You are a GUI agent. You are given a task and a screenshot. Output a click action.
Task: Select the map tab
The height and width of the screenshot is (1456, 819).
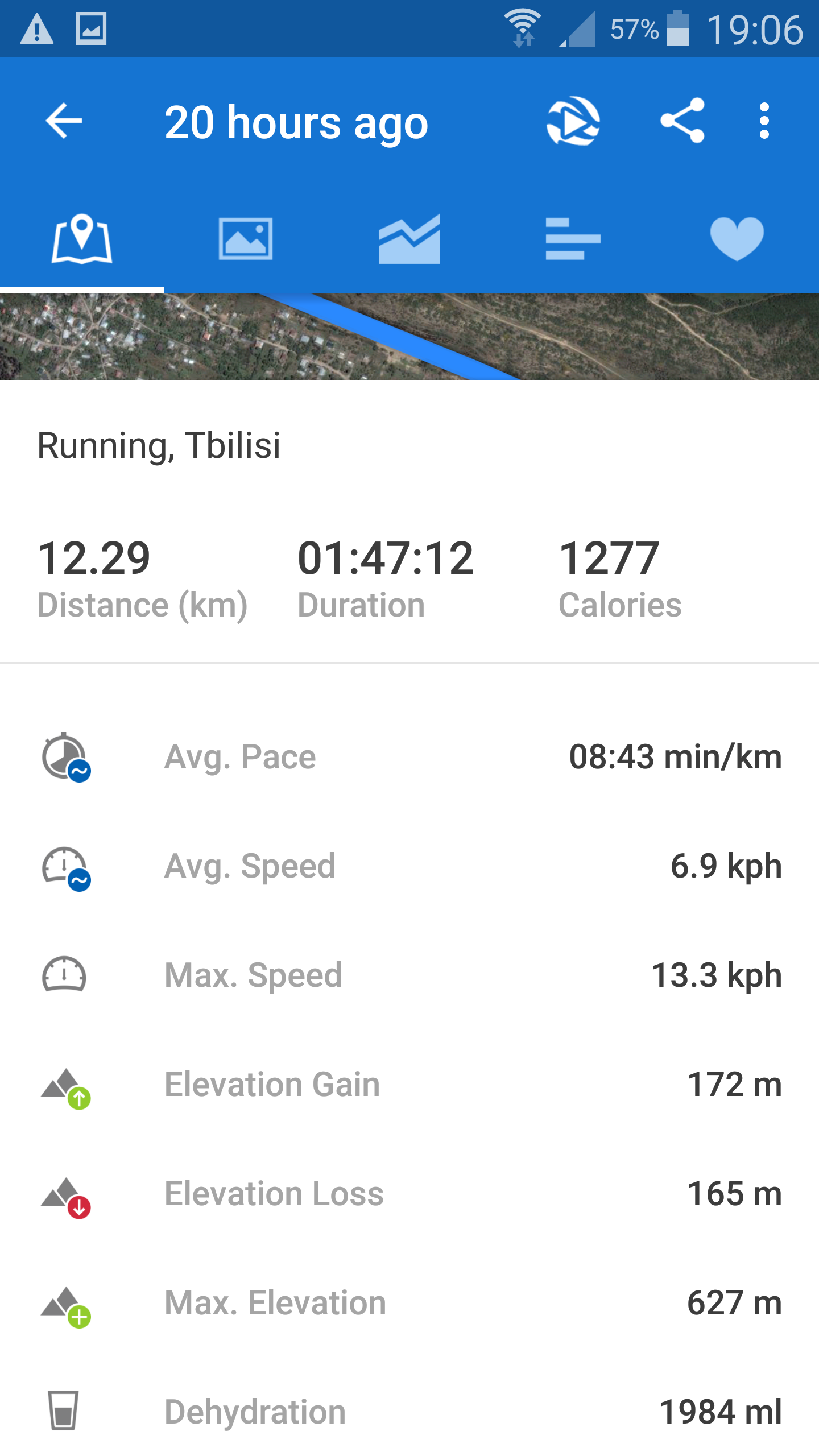coord(82,239)
